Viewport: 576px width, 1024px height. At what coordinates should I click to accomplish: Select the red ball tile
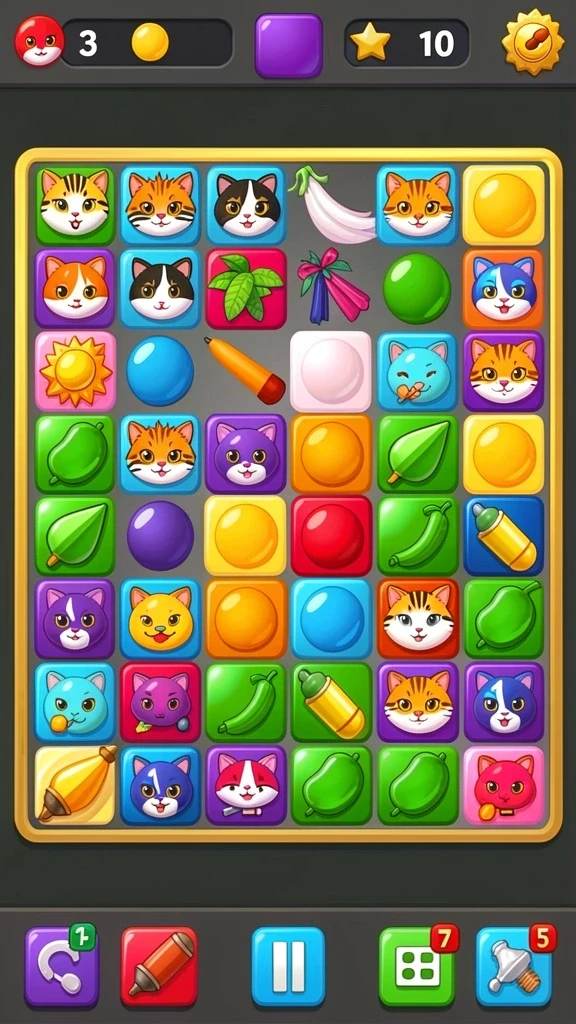(x=332, y=536)
